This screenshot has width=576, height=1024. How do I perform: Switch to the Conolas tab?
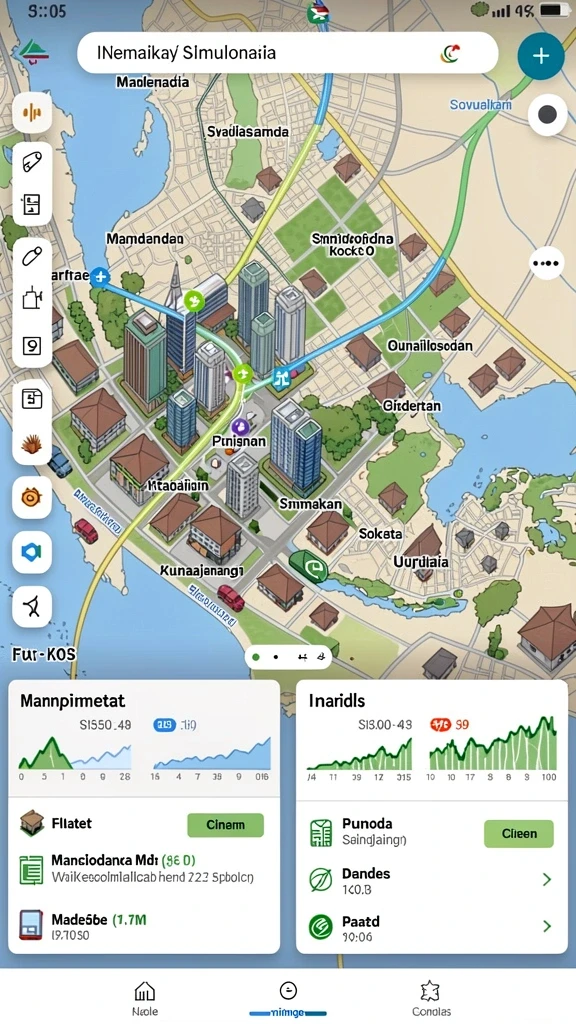click(x=431, y=999)
